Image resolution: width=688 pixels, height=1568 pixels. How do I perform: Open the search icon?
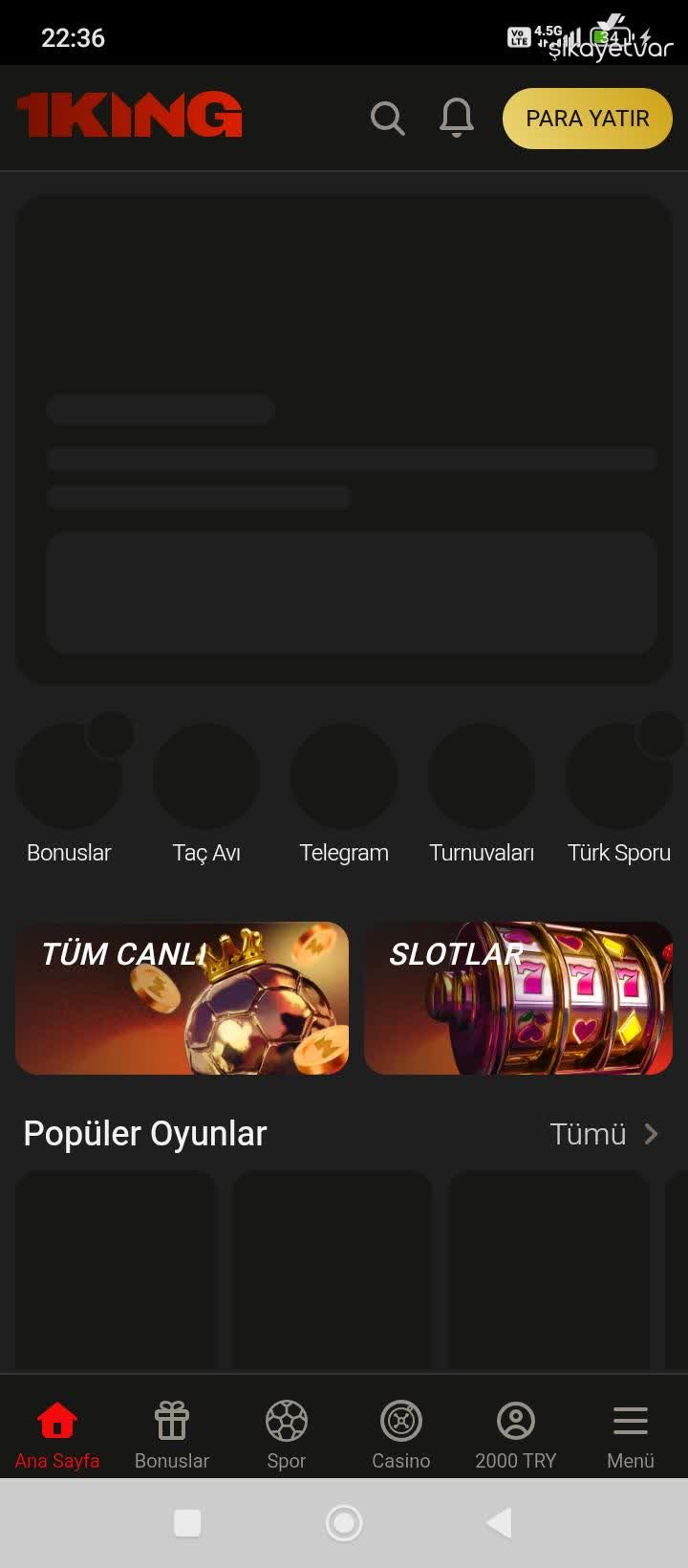click(387, 119)
